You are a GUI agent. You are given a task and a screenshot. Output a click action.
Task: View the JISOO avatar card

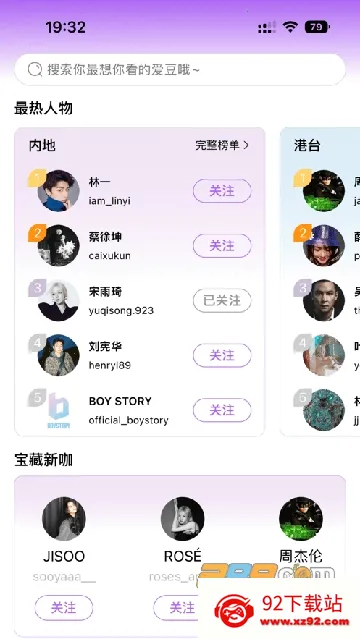tap(64, 518)
